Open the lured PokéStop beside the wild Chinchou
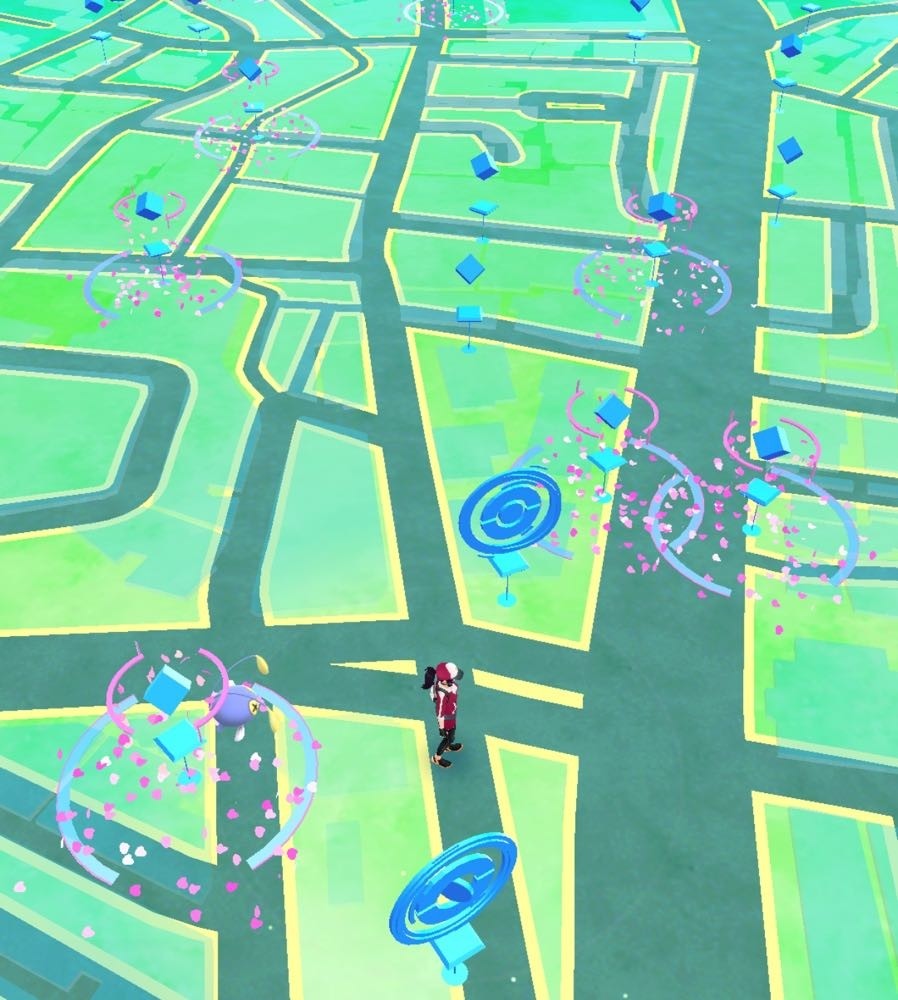Screen dimensions: 898x1000 coord(170,692)
